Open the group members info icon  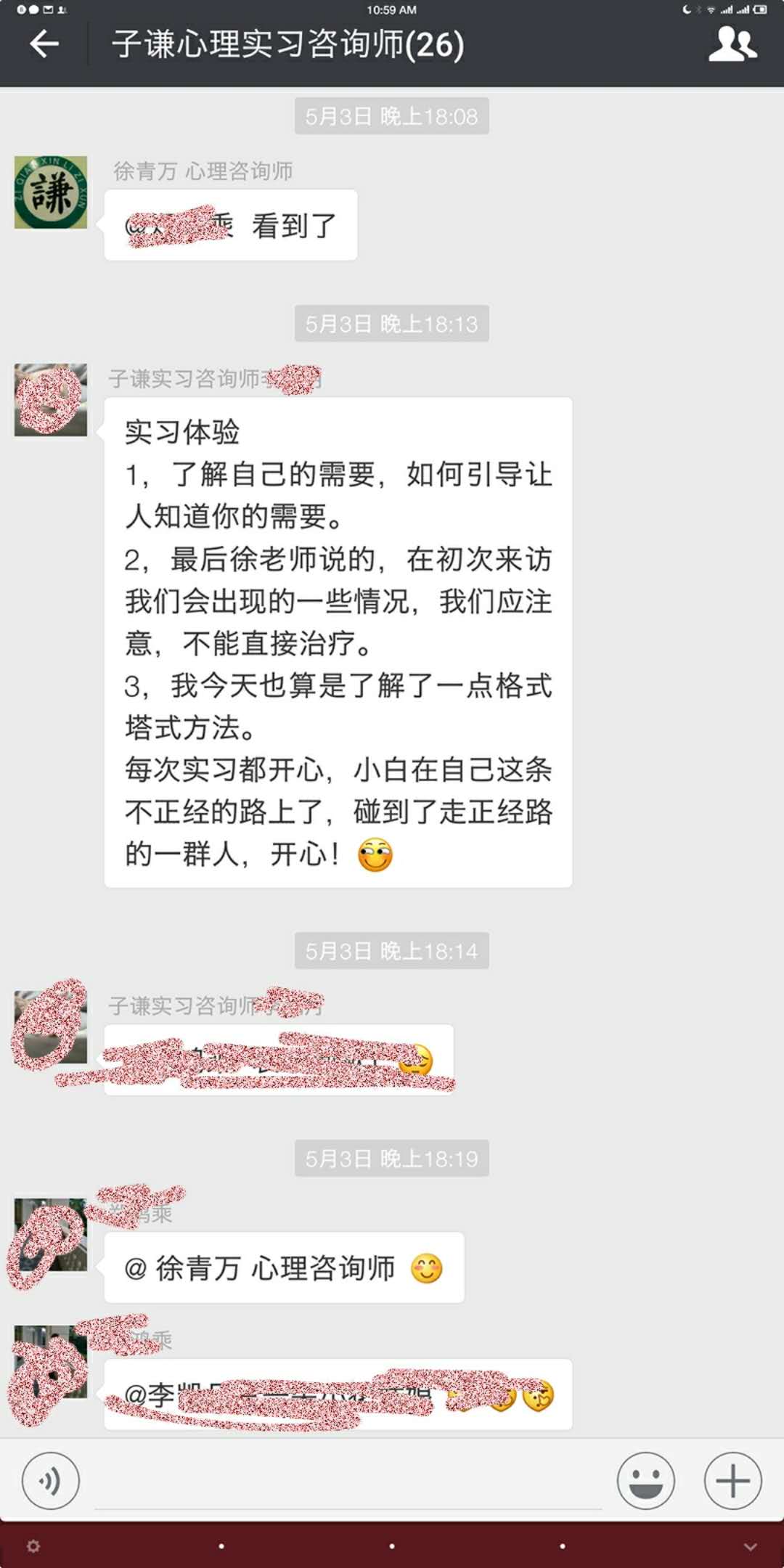coord(732,44)
